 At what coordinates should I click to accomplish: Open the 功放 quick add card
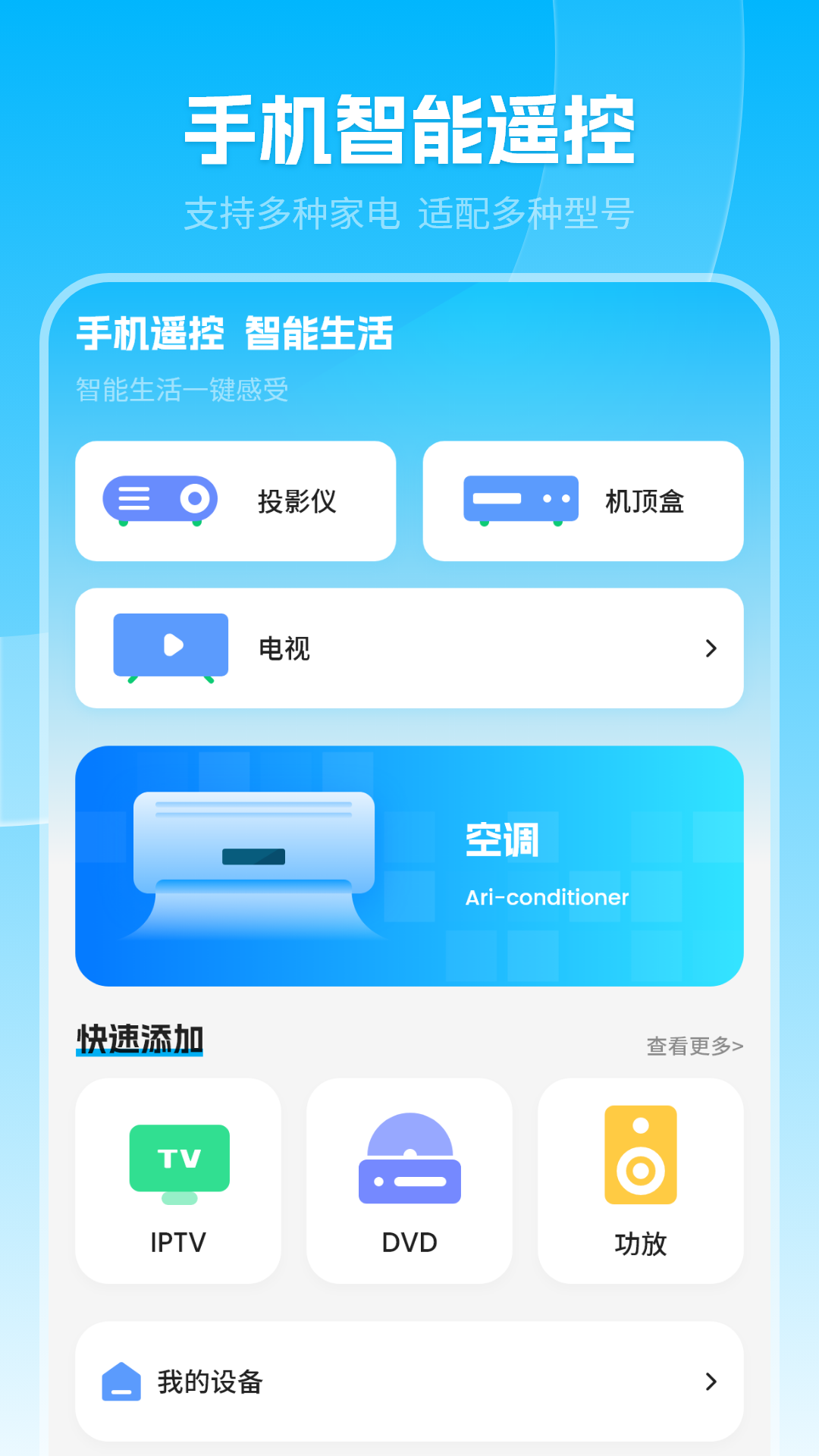point(640,1181)
